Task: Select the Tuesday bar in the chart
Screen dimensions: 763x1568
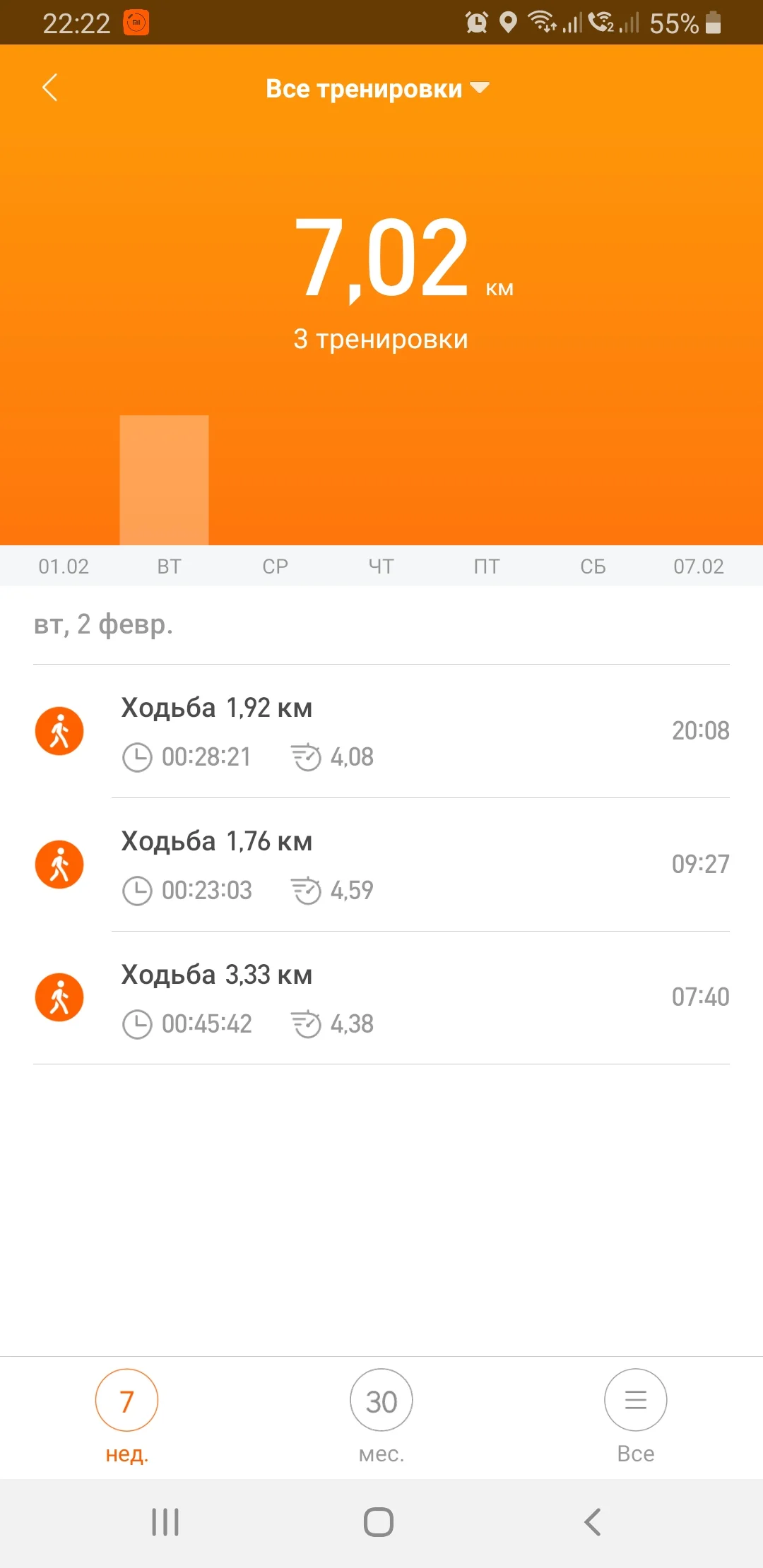Action: click(164, 480)
